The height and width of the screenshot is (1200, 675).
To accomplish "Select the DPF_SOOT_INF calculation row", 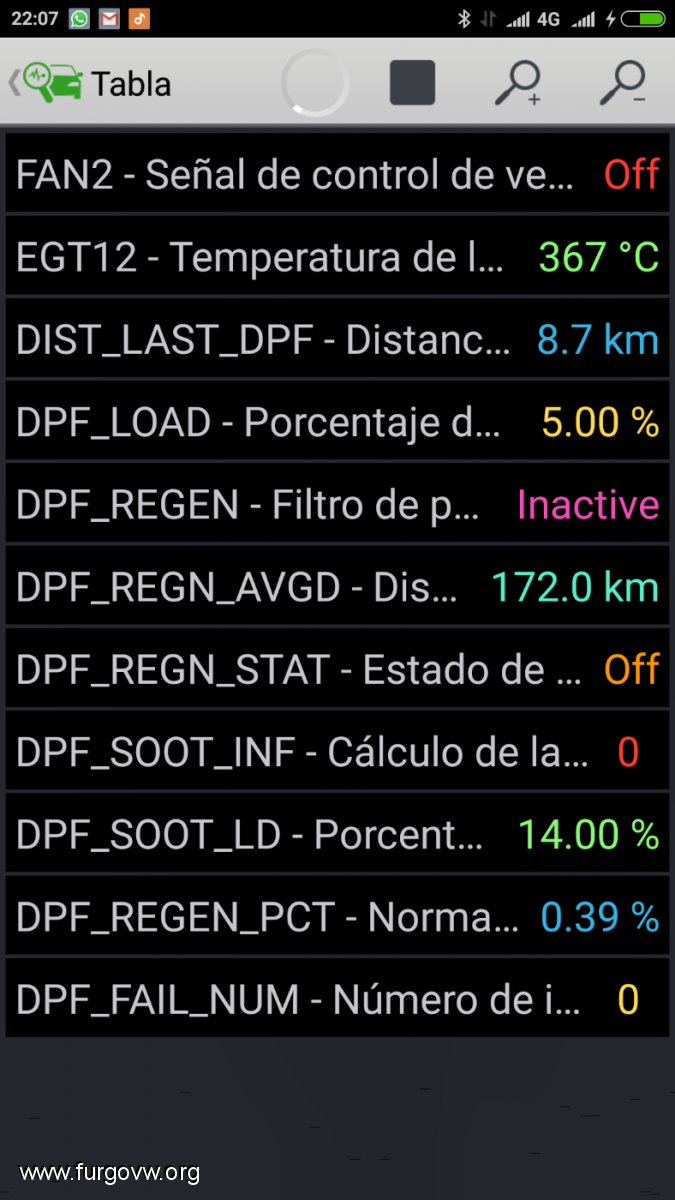I will pos(337,751).
